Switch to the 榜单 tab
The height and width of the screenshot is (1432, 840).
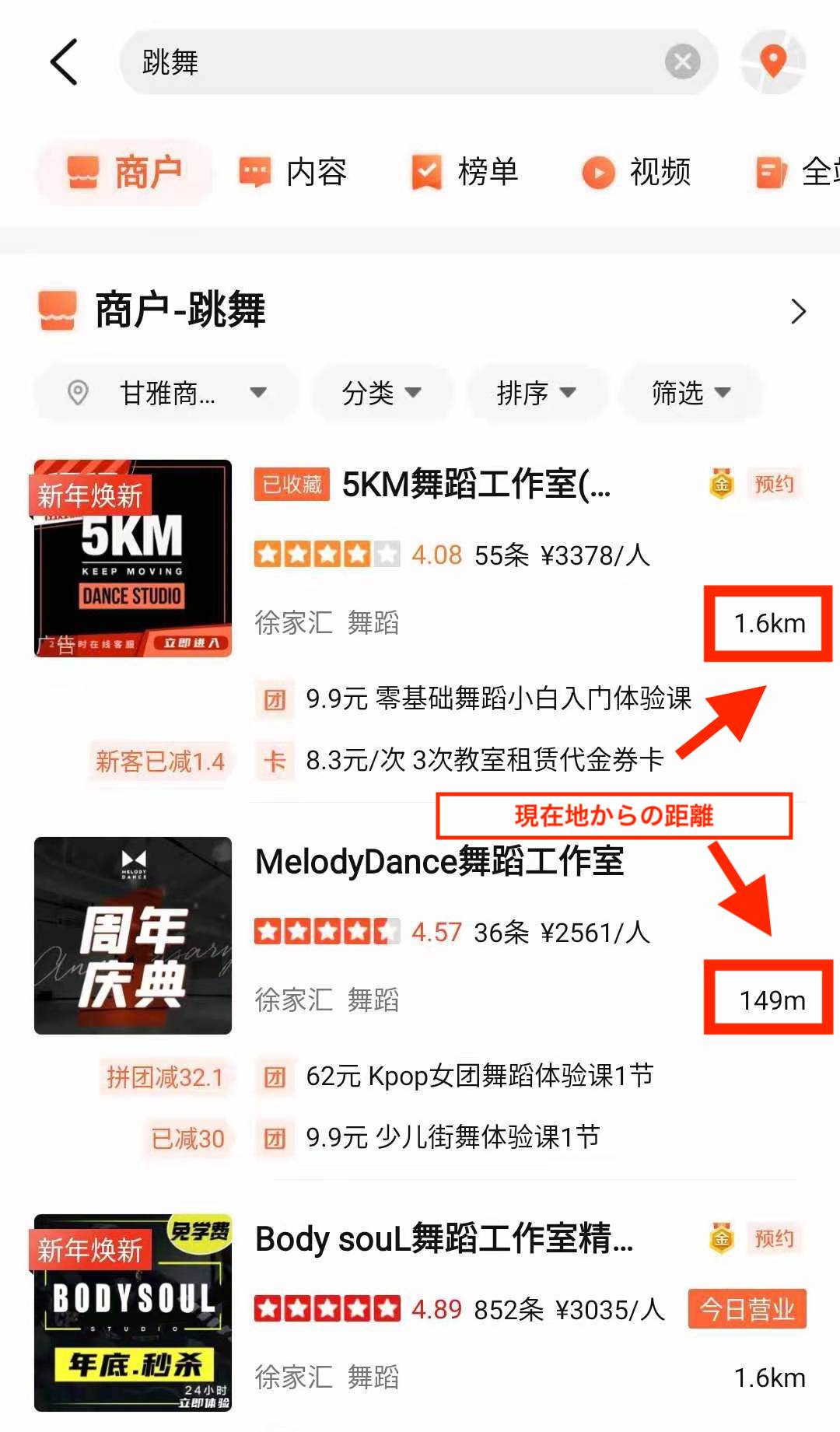pyautogui.click(x=465, y=172)
